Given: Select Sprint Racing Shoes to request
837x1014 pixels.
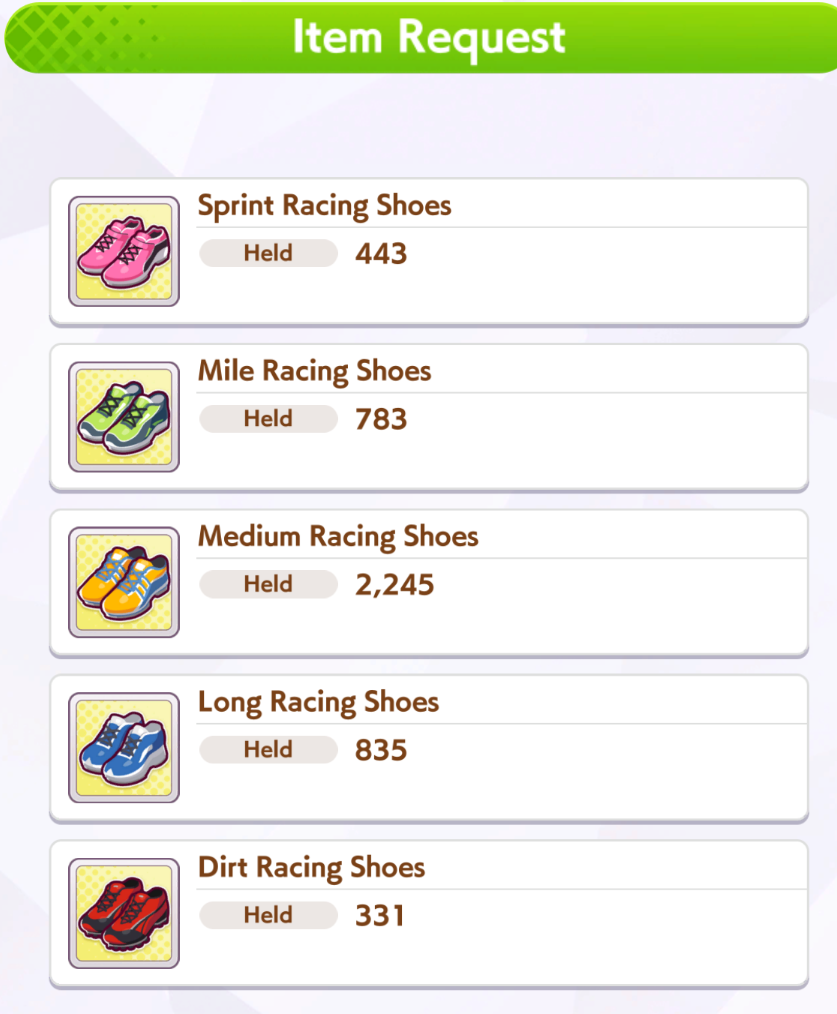Looking at the screenshot, I should click(x=428, y=251).
